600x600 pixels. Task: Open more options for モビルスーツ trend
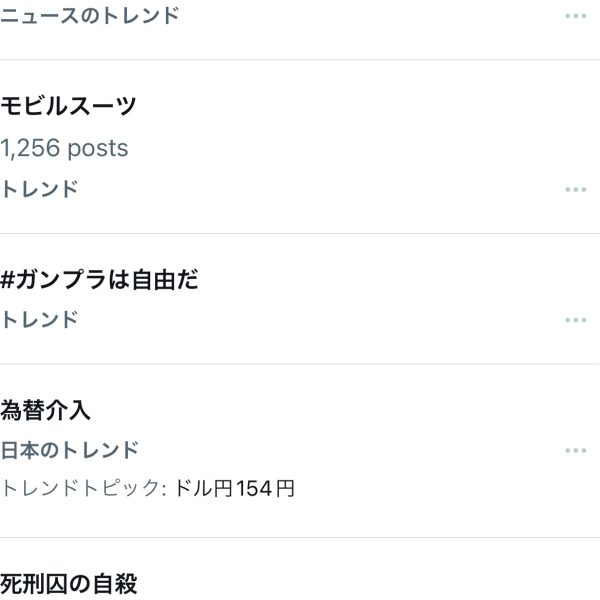click(x=575, y=189)
